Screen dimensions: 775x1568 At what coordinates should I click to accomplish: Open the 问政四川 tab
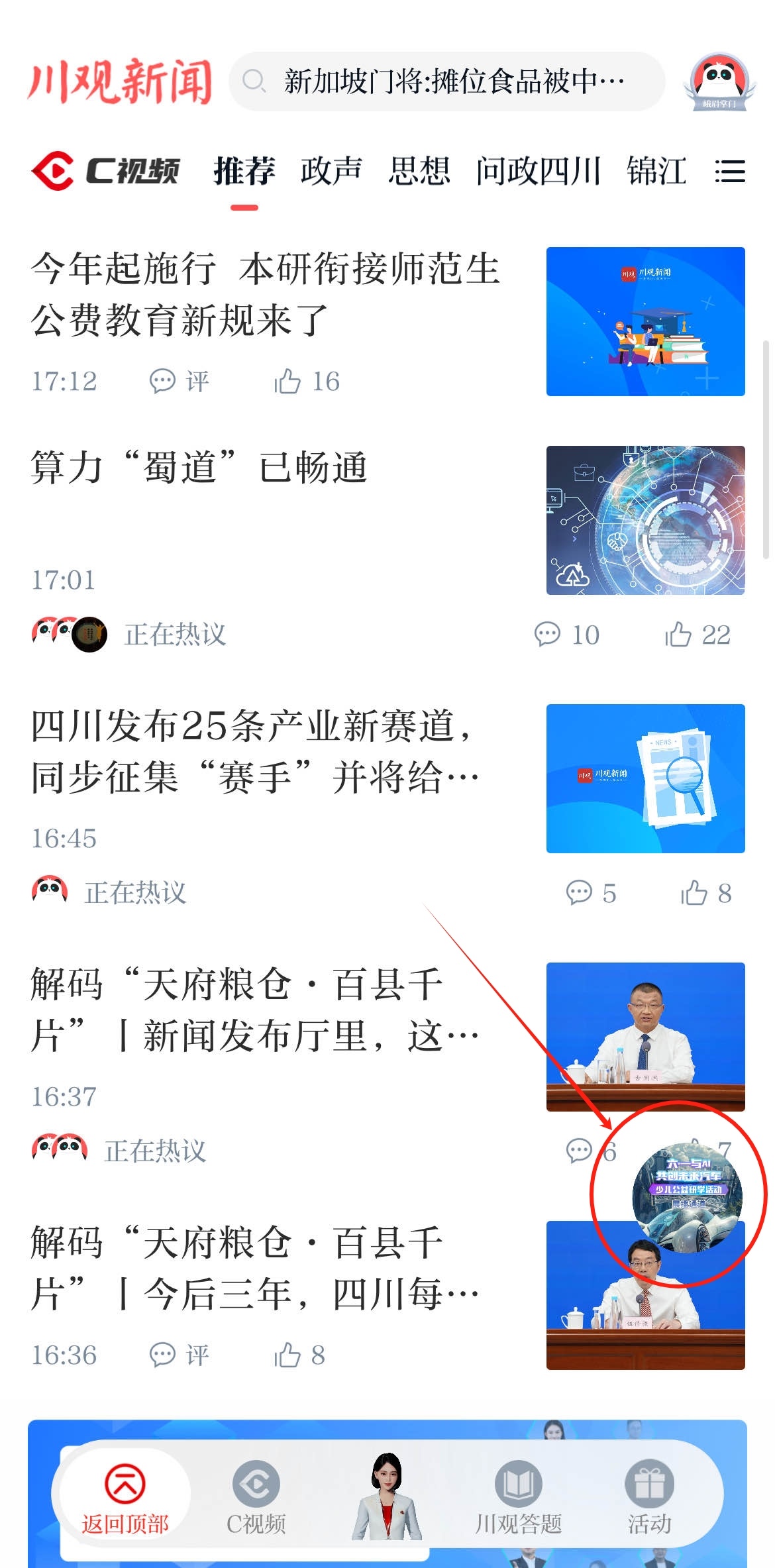pyautogui.click(x=539, y=171)
